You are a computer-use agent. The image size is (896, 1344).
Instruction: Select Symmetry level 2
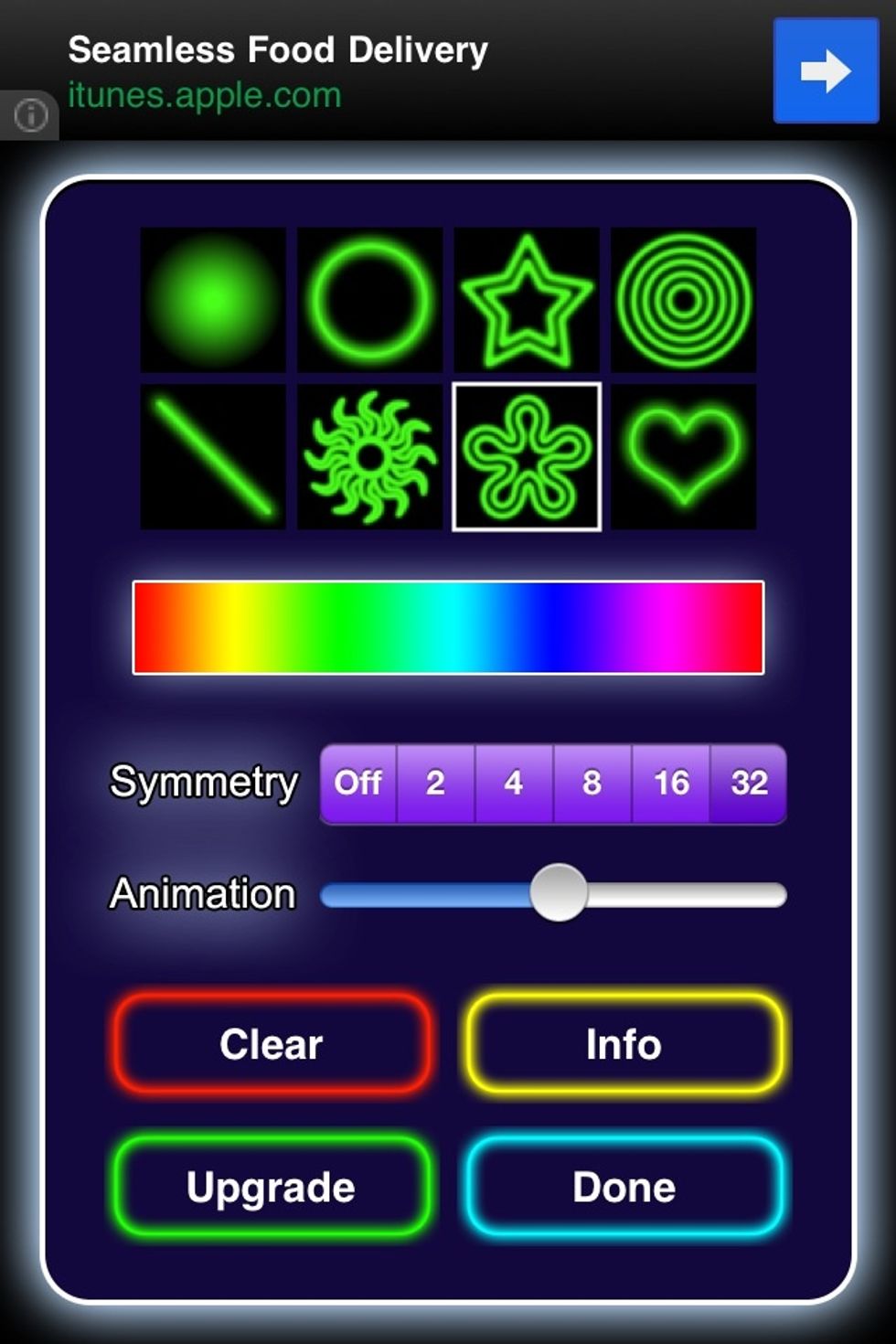click(x=435, y=784)
